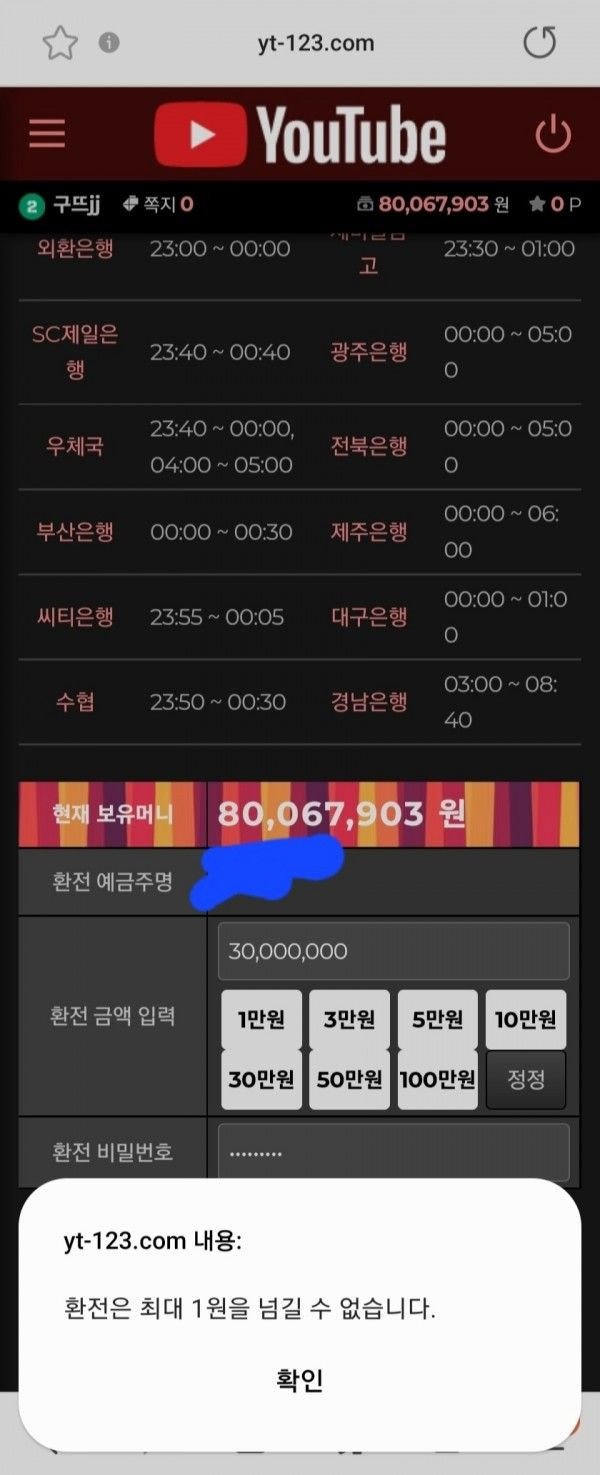Add 3만원 to the amount
The width and height of the screenshot is (600, 1475).
pos(349,1019)
